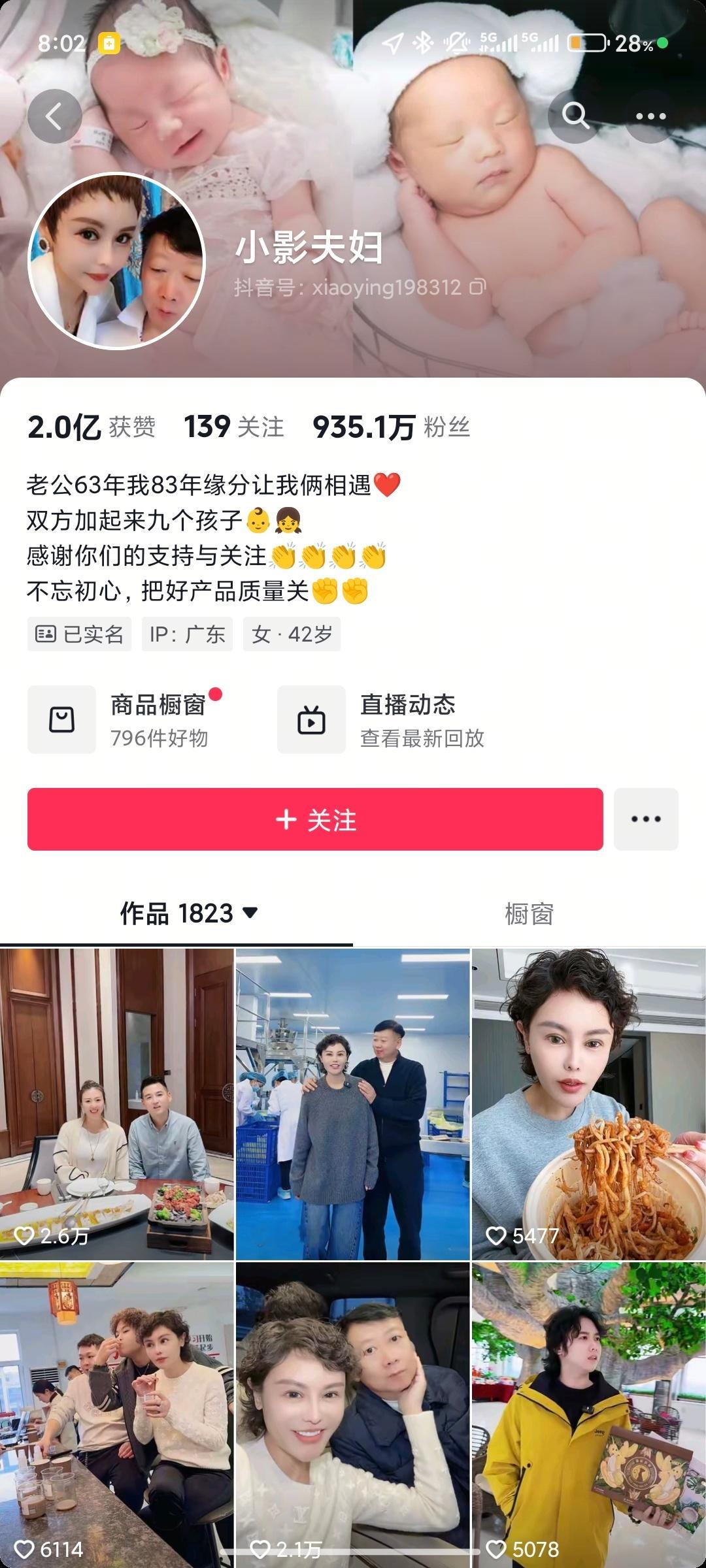
Task: Open the video with 2.6万 likes
Action: coord(117,1104)
